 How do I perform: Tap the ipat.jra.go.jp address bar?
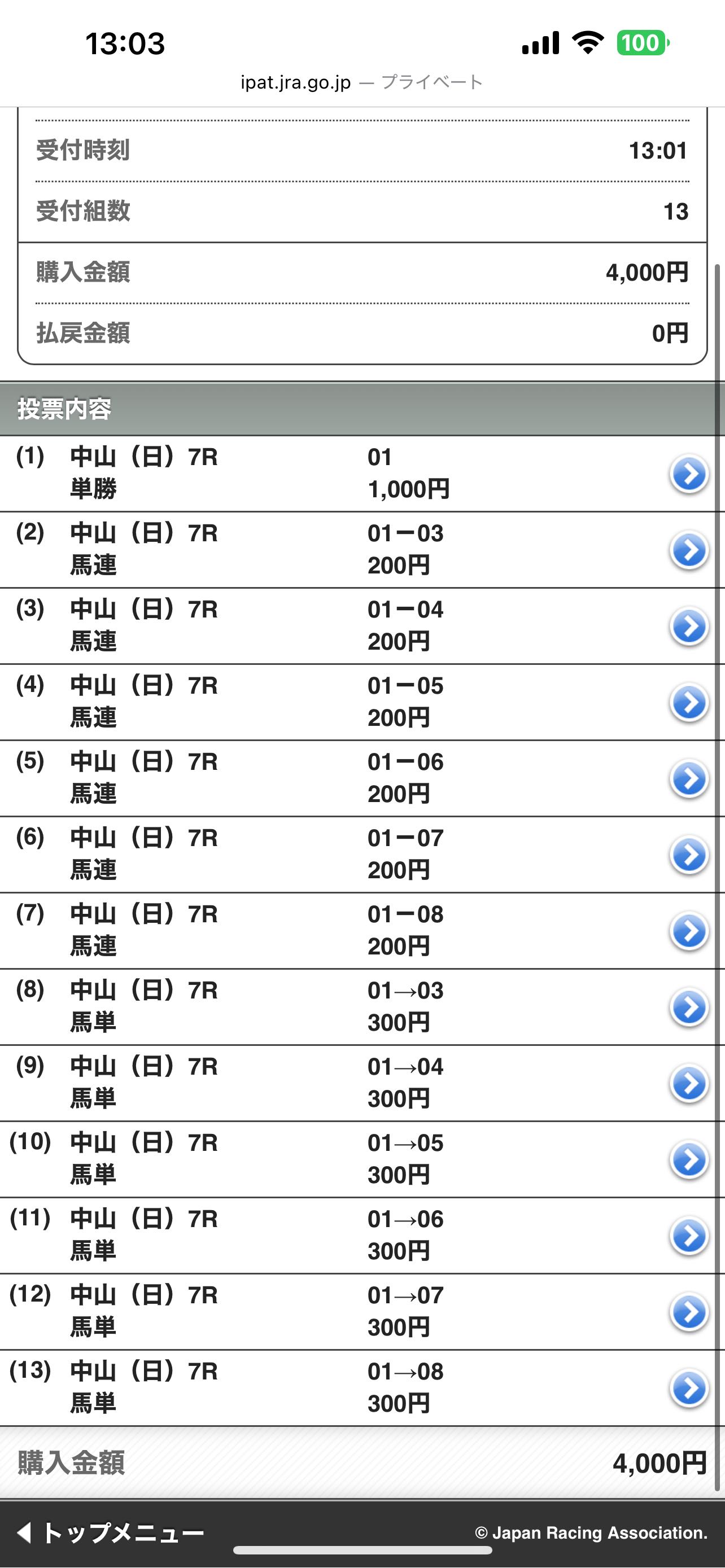pos(361,82)
